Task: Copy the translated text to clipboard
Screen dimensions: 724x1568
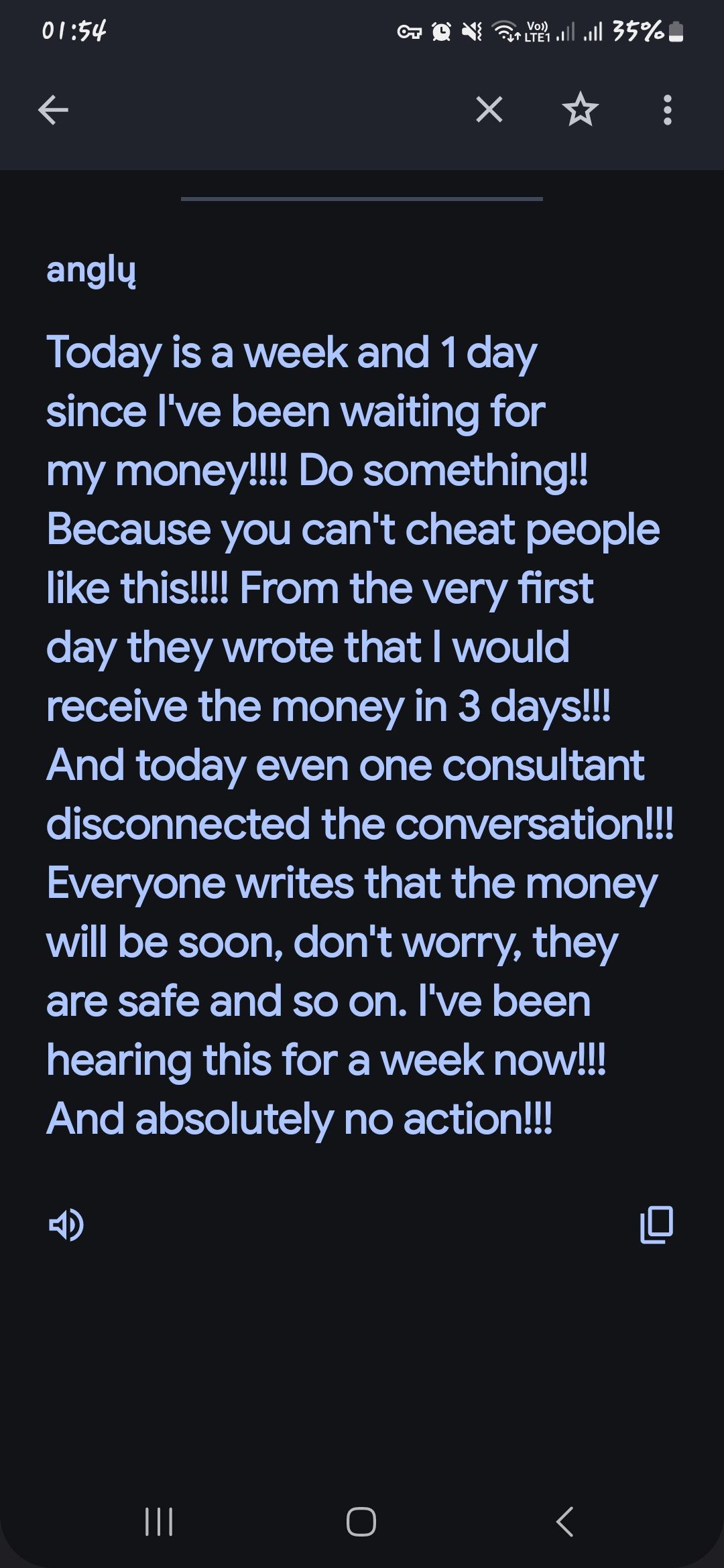Action: [x=656, y=1225]
